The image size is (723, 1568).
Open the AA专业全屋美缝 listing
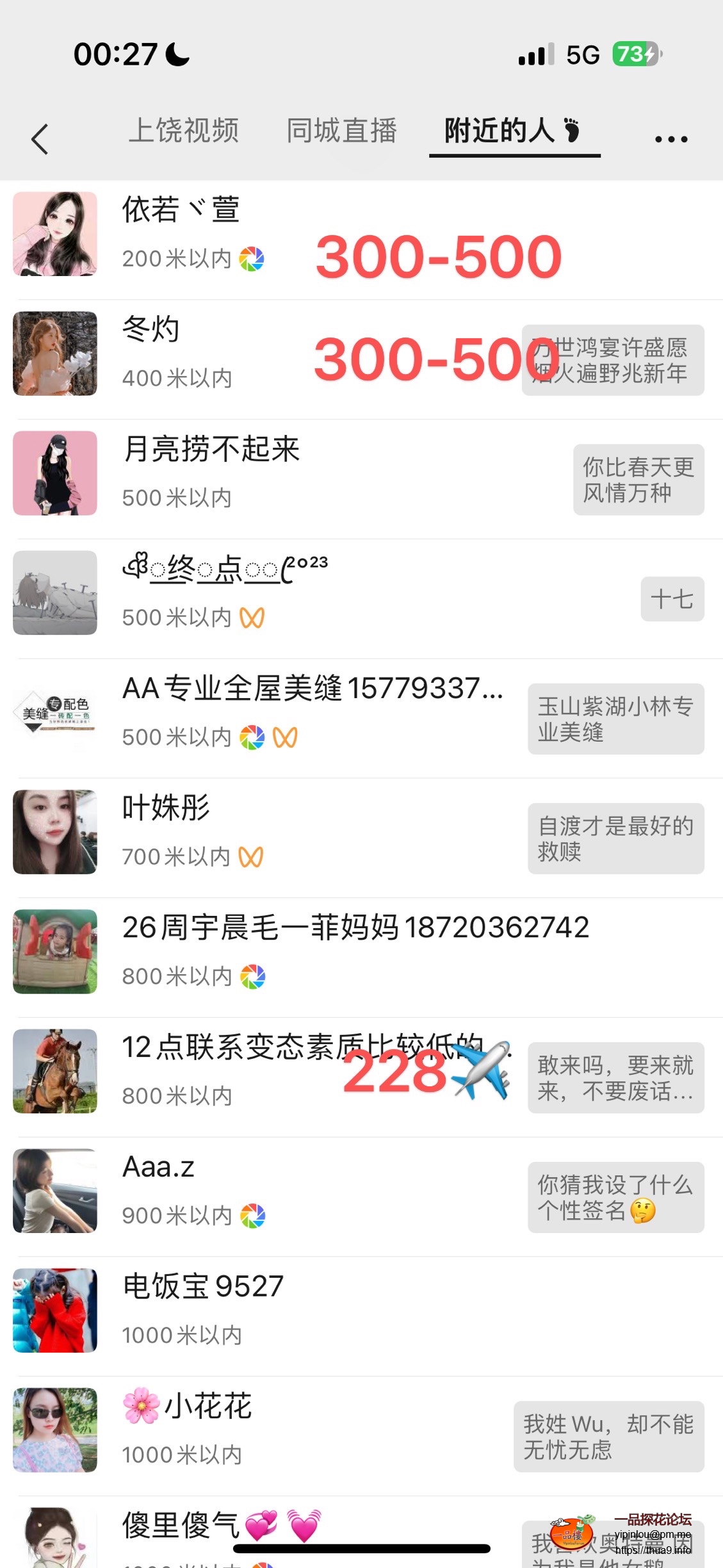[313, 689]
